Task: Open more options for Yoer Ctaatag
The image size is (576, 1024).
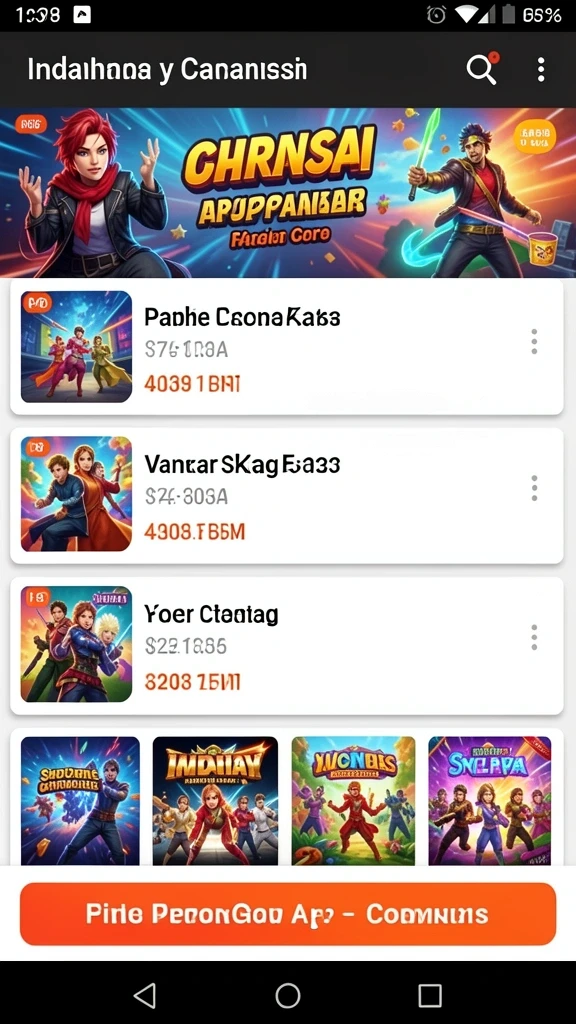Action: pos(534,637)
